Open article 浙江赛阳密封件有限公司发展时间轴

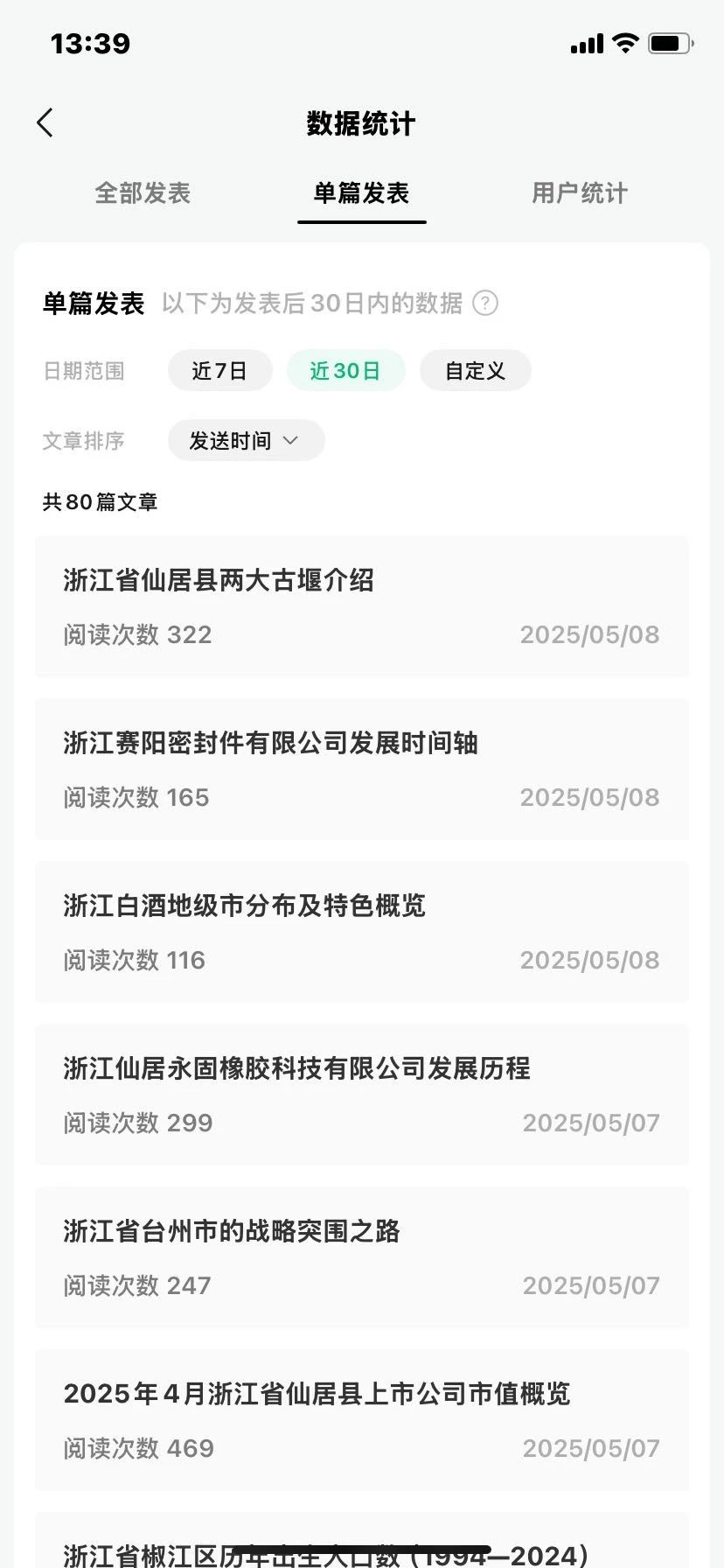pos(362,769)
